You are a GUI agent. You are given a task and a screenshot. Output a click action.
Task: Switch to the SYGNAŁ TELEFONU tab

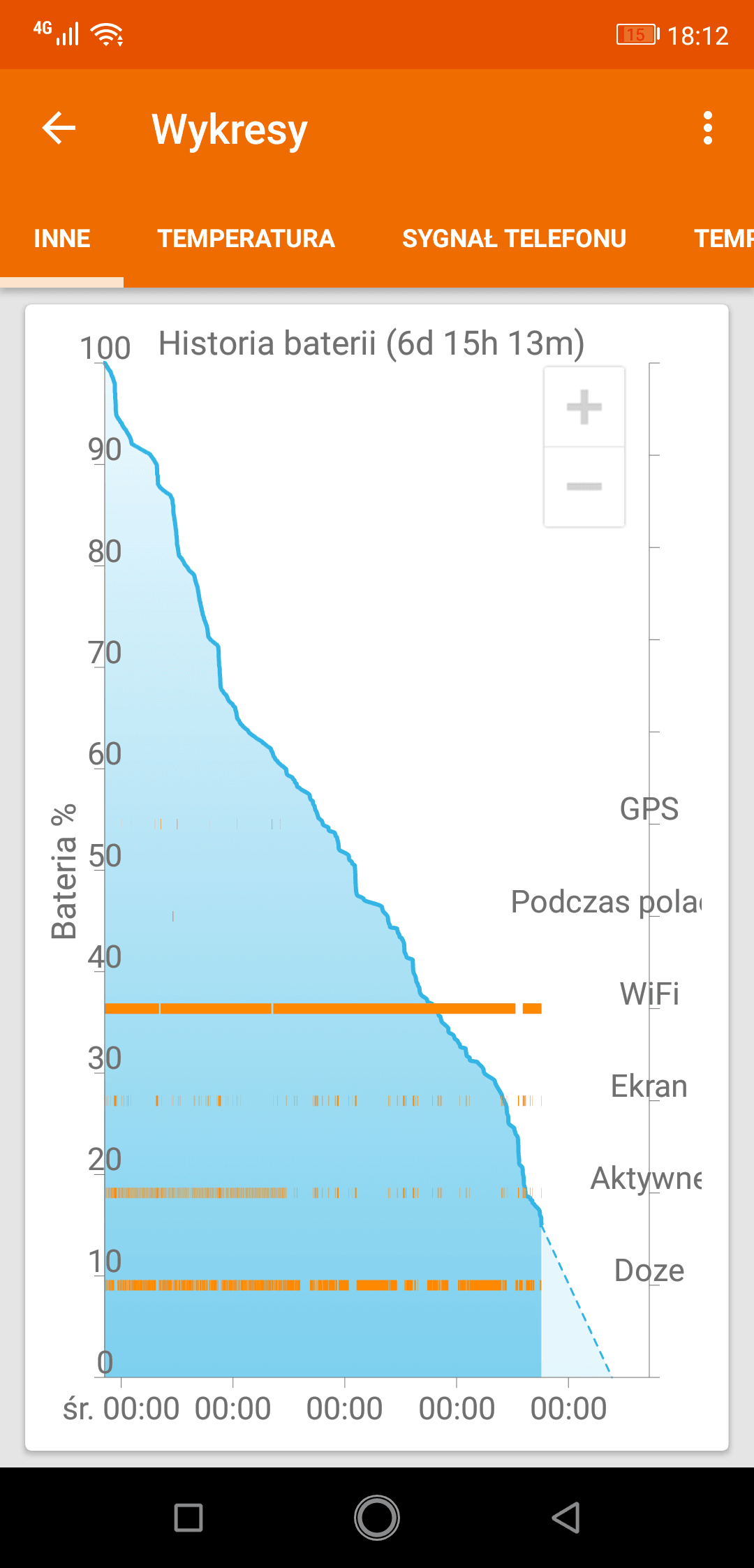pyautogui.click(x=514, y=239)
